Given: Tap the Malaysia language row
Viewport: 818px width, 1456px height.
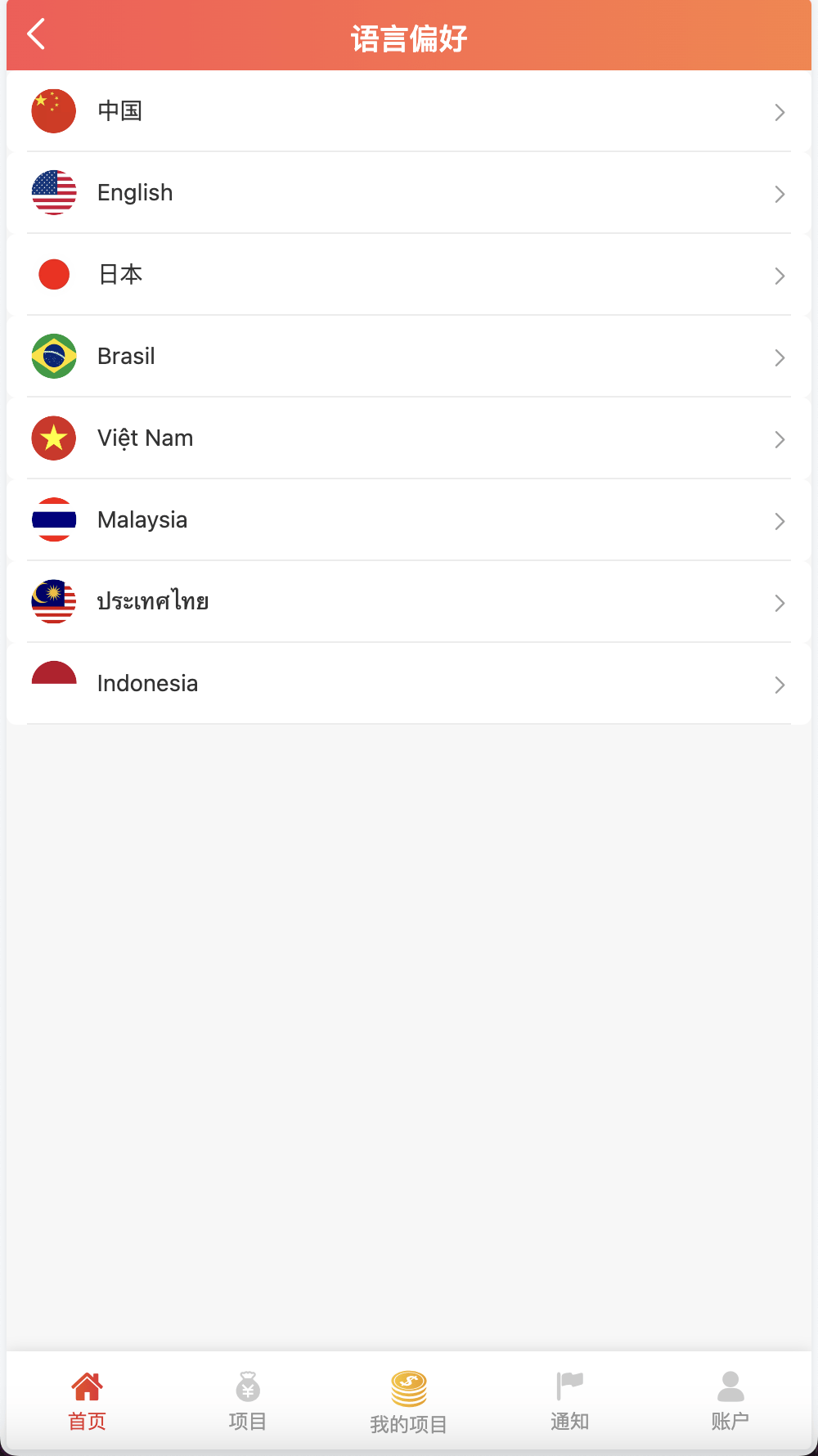Looking at the screenshot, I should [x=409, y=520].
